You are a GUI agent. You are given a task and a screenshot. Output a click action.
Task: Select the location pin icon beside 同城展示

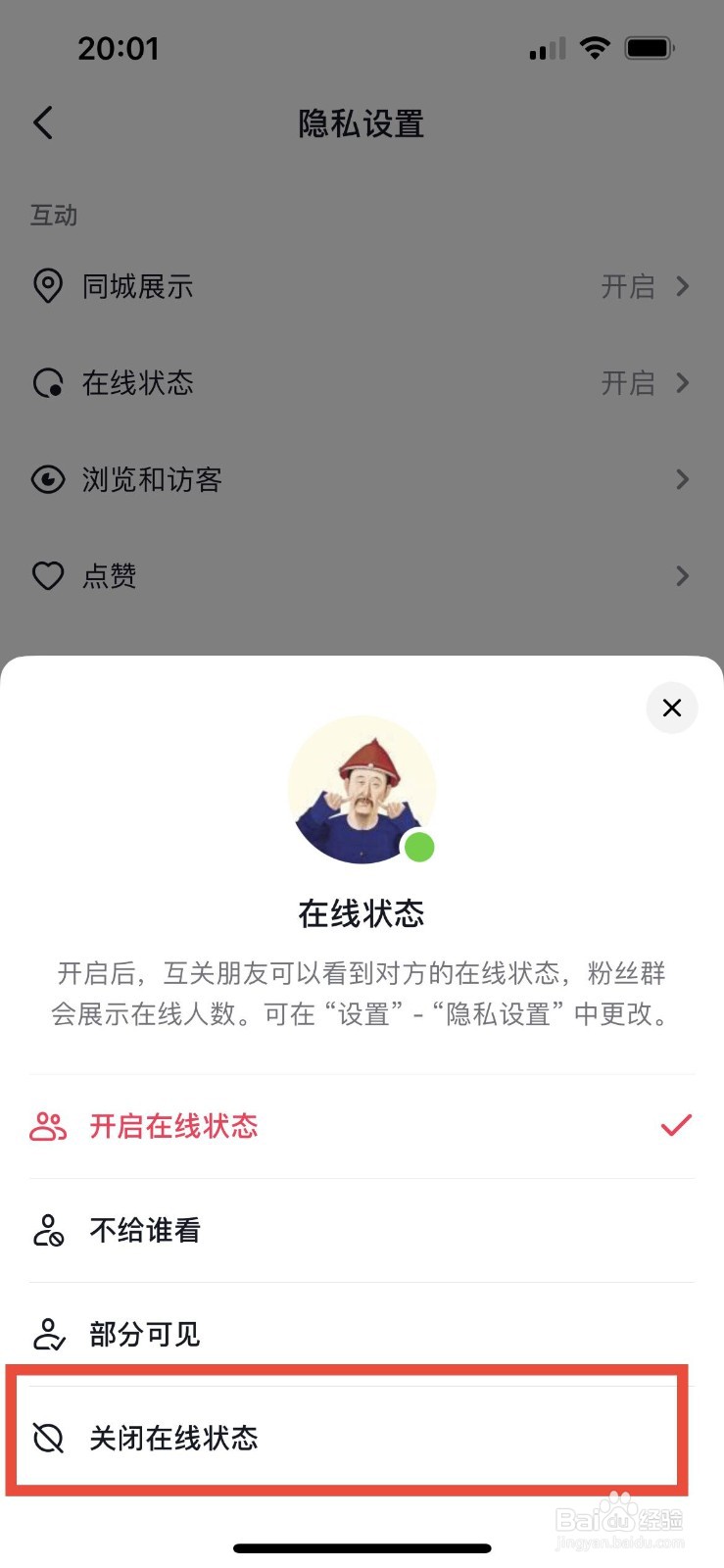tap(47, 286)
